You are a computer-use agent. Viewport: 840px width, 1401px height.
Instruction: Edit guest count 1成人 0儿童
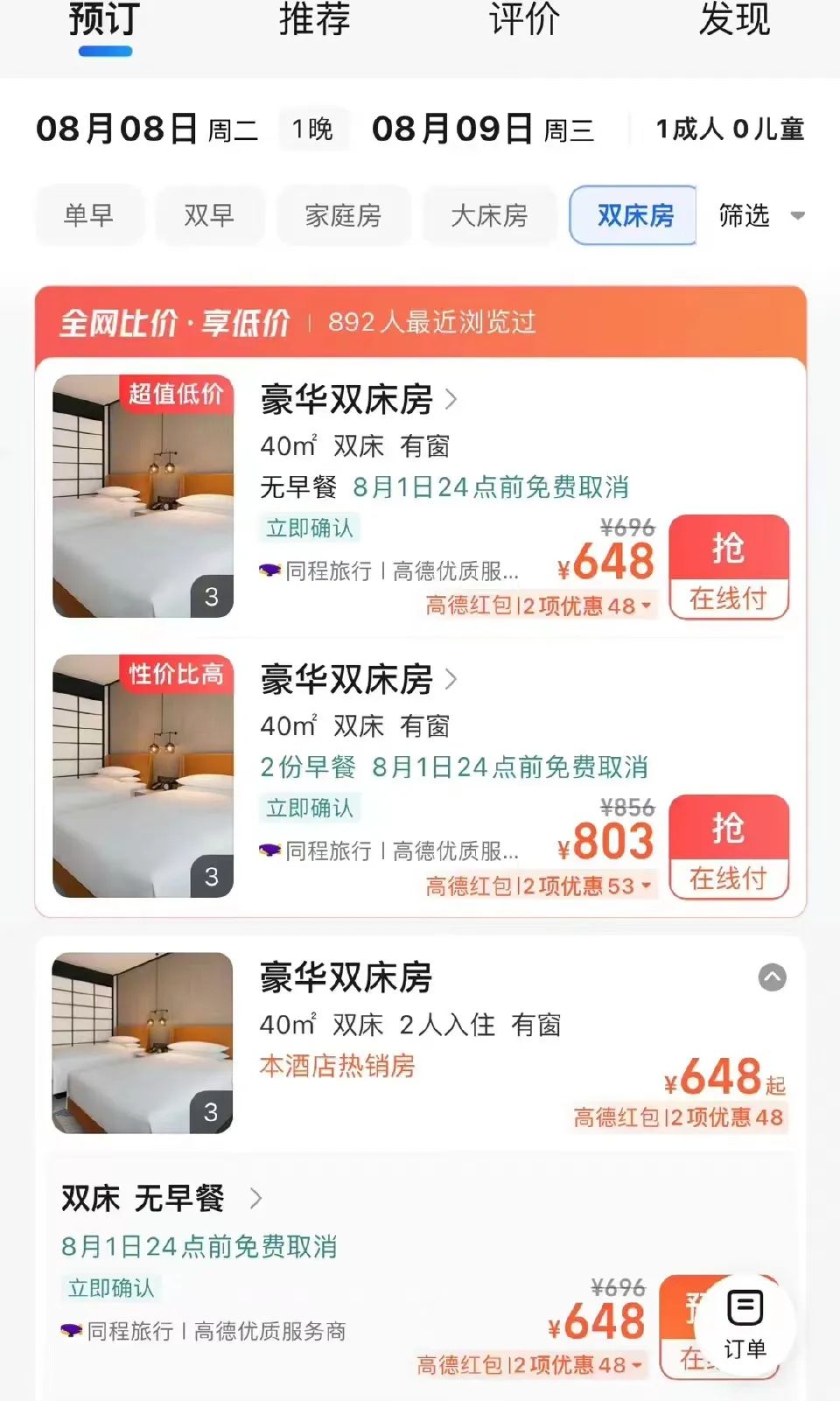(729, 130)
